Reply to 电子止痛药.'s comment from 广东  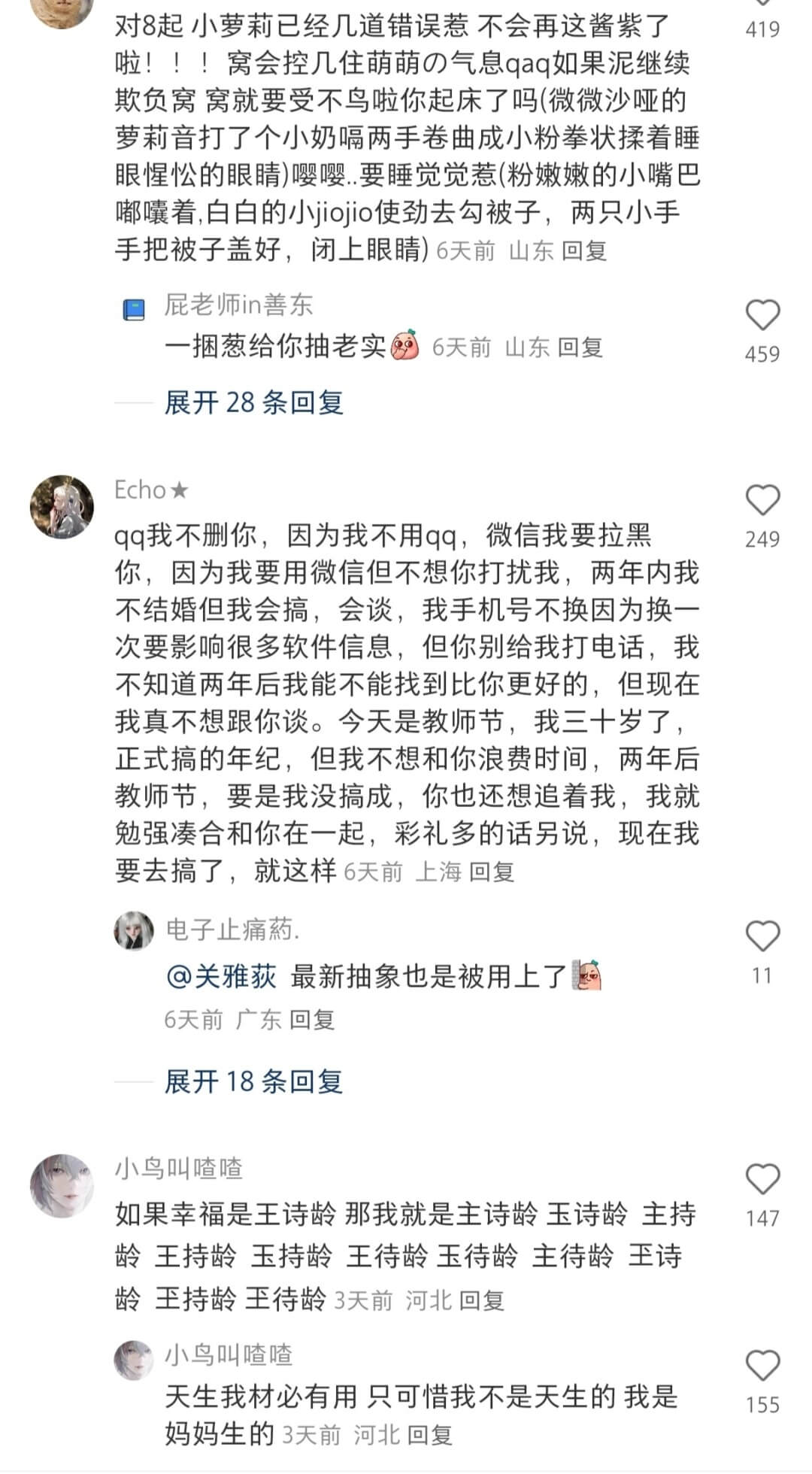[312, 1020]
